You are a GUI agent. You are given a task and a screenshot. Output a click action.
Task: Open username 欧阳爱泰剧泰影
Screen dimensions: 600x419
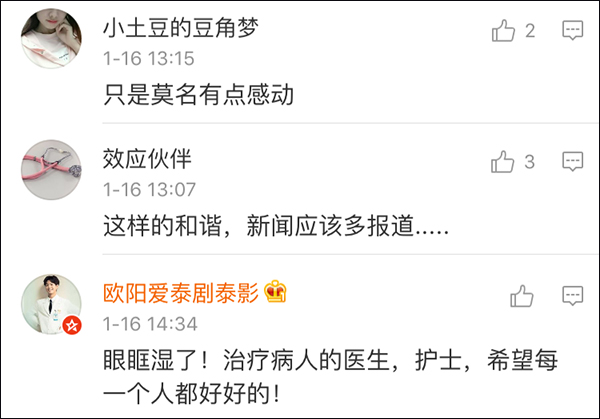coord(181,293)
